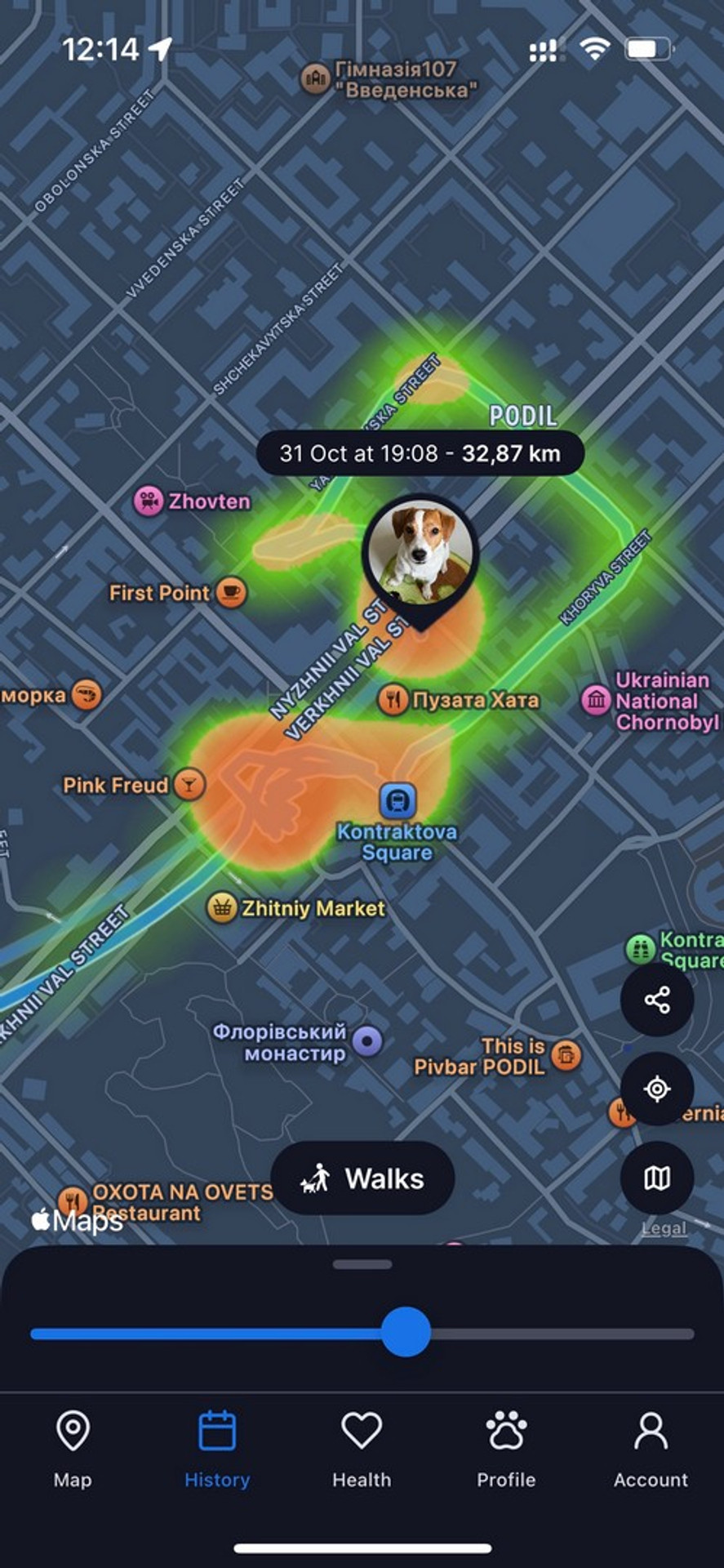The width and height of the screenshot is (724, 1568).
Task: Open the History tab
Action: (217, 1449)
